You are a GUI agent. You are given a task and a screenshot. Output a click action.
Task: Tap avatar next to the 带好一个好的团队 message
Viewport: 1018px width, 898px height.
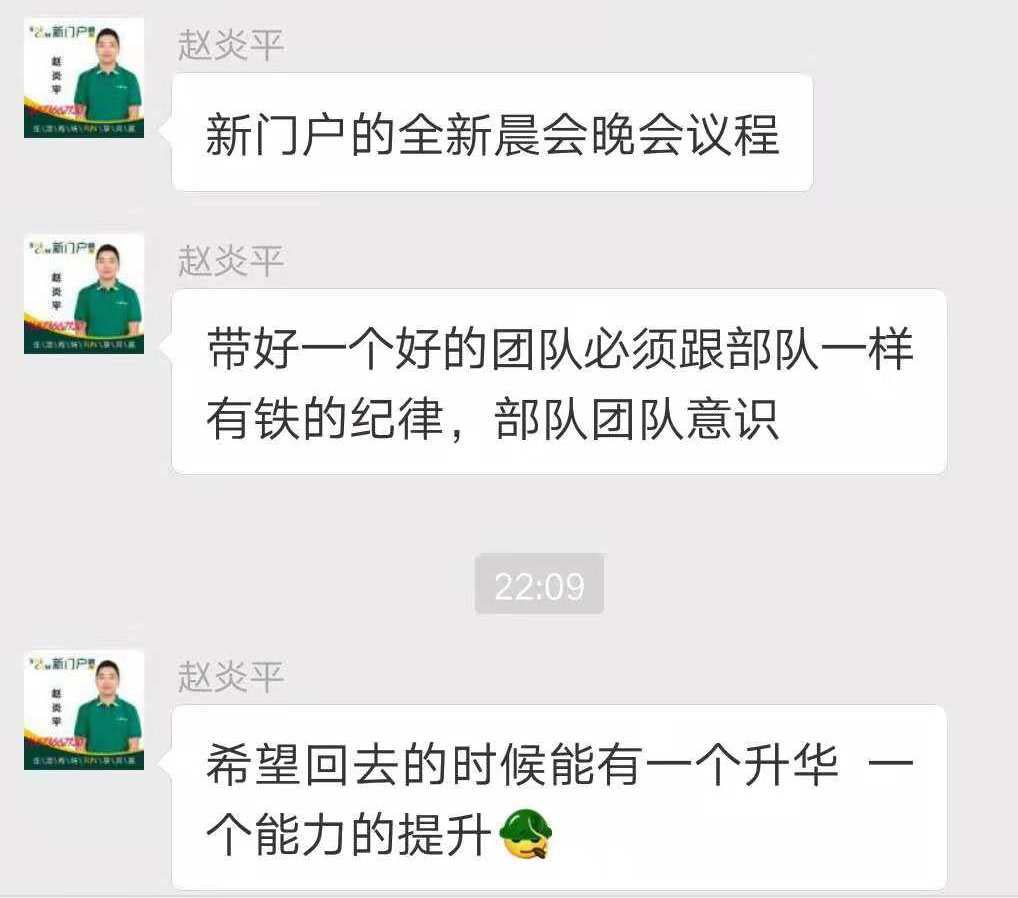click(84, 294)
